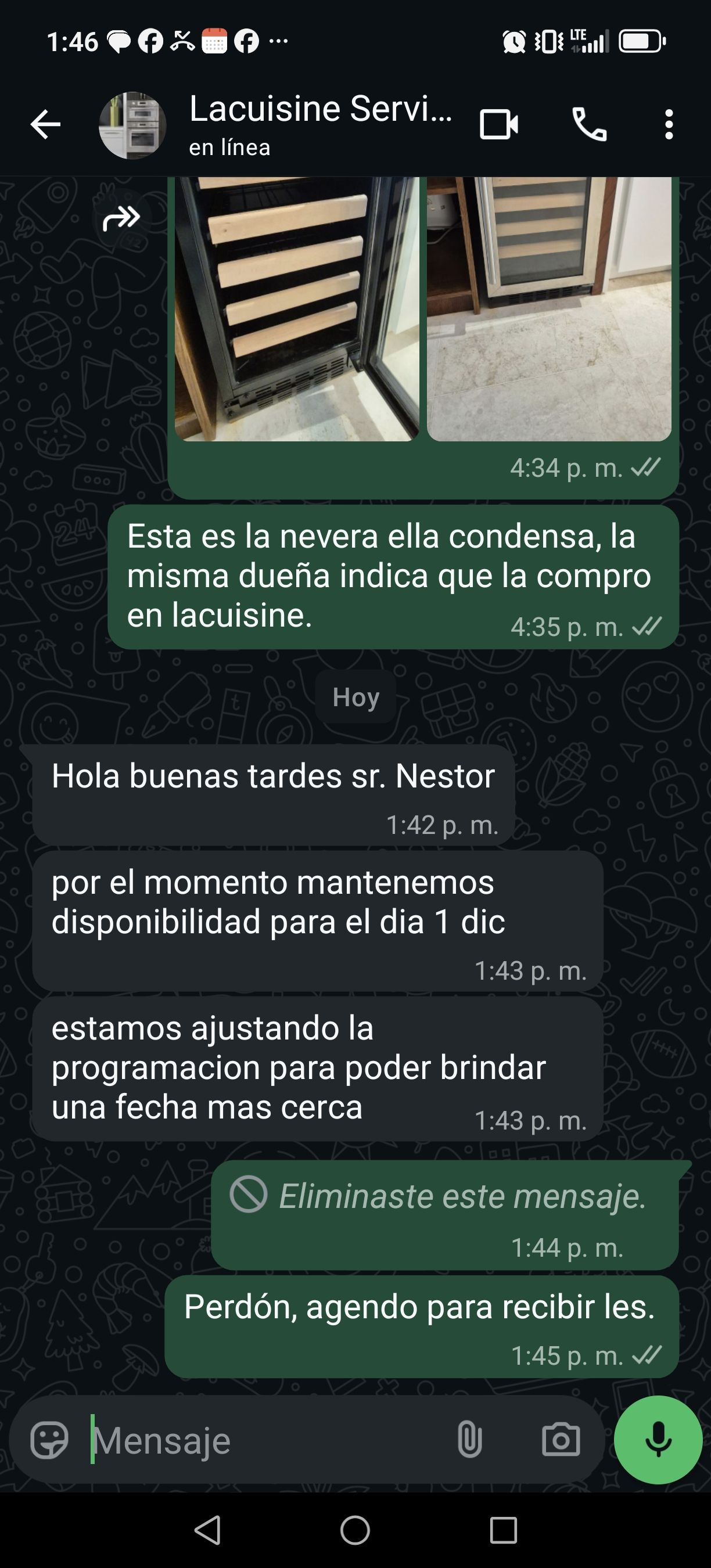The width and height of the screenshot is (711, 1568).
Task: Open the camera from message bar
Action: pos(561,1440)
